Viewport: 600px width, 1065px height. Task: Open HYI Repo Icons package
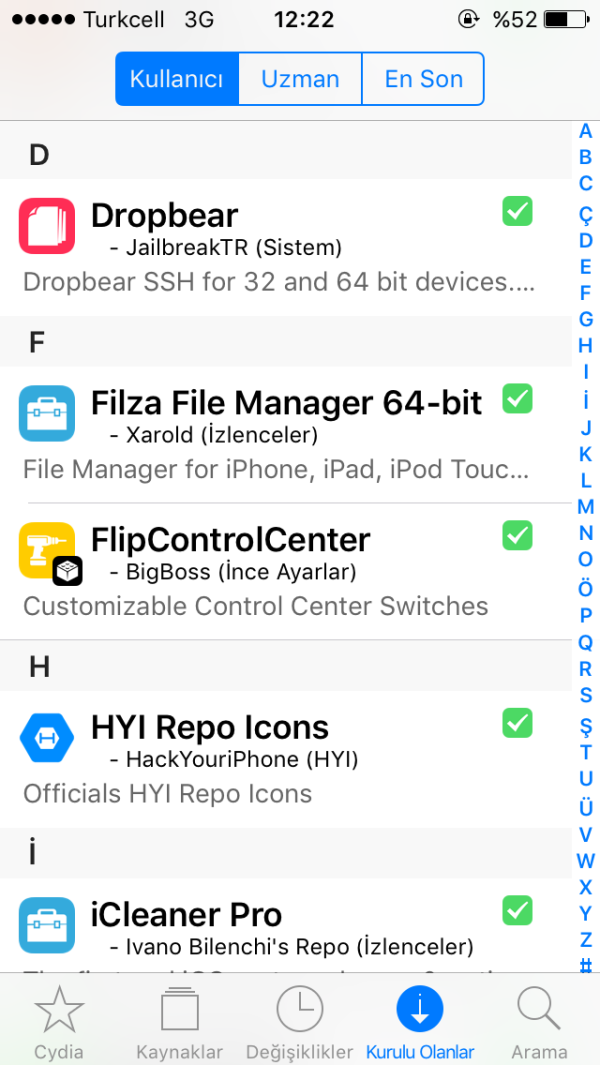click(x=280, y=759)
